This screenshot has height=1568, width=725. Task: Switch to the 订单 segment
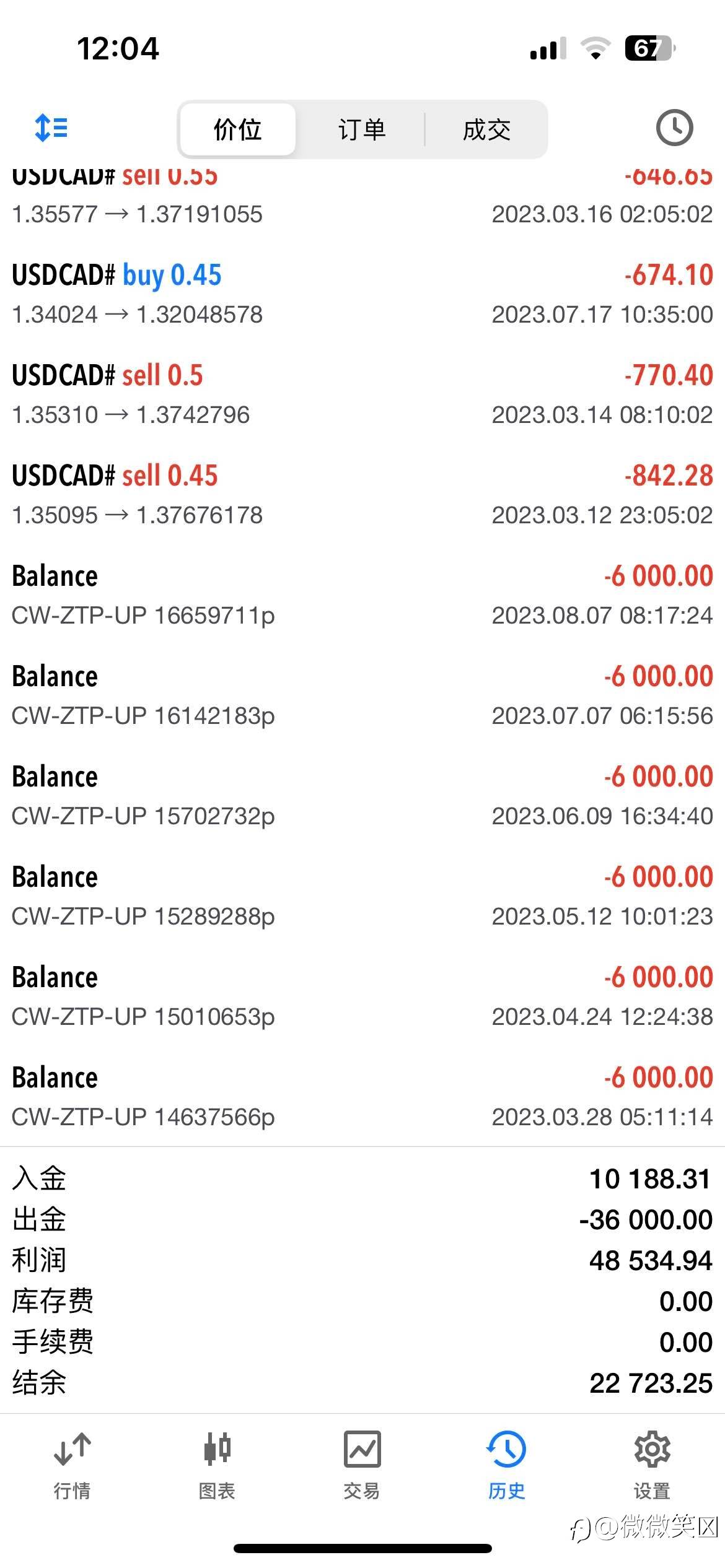click(362, 130)
